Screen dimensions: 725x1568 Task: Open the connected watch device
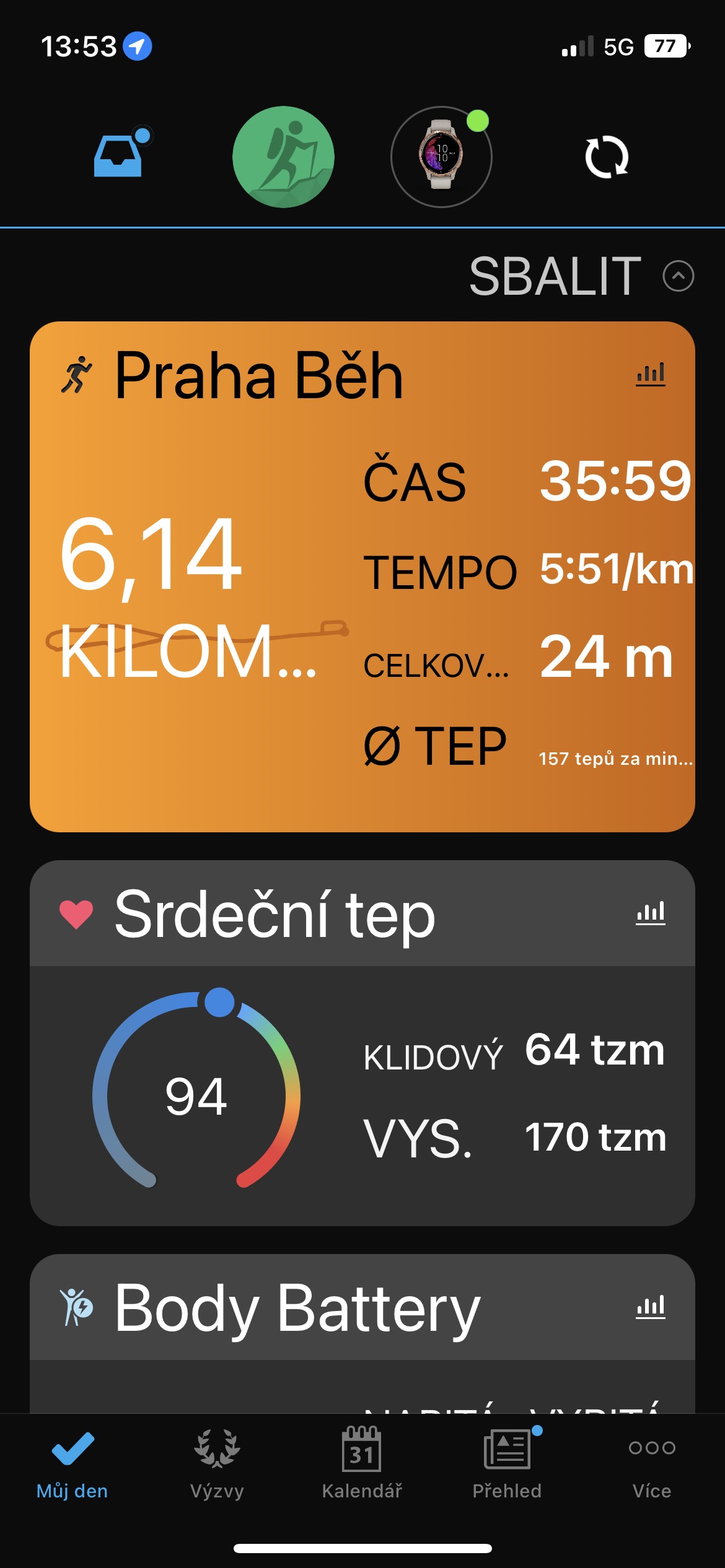click(441, 157)
